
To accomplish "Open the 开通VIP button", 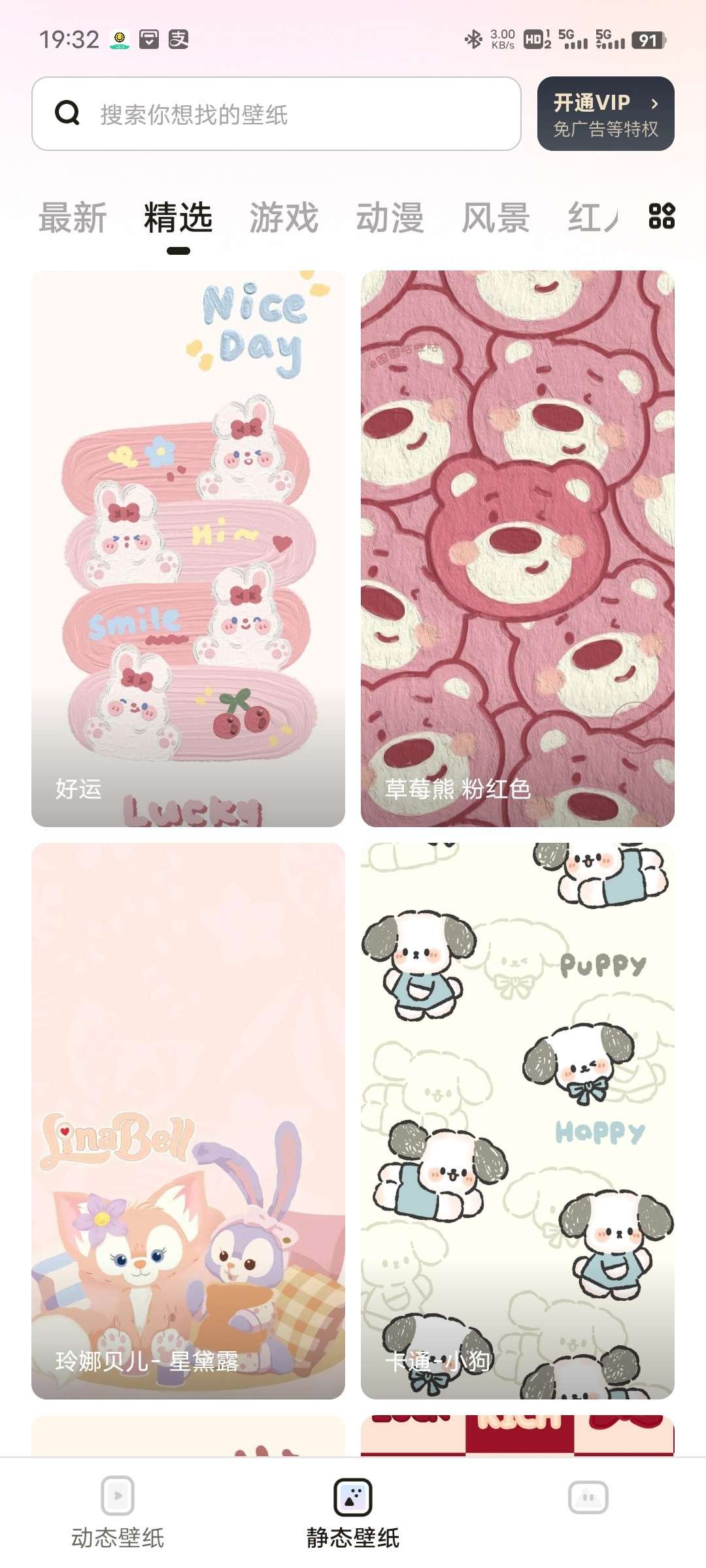I will (605, 114).
